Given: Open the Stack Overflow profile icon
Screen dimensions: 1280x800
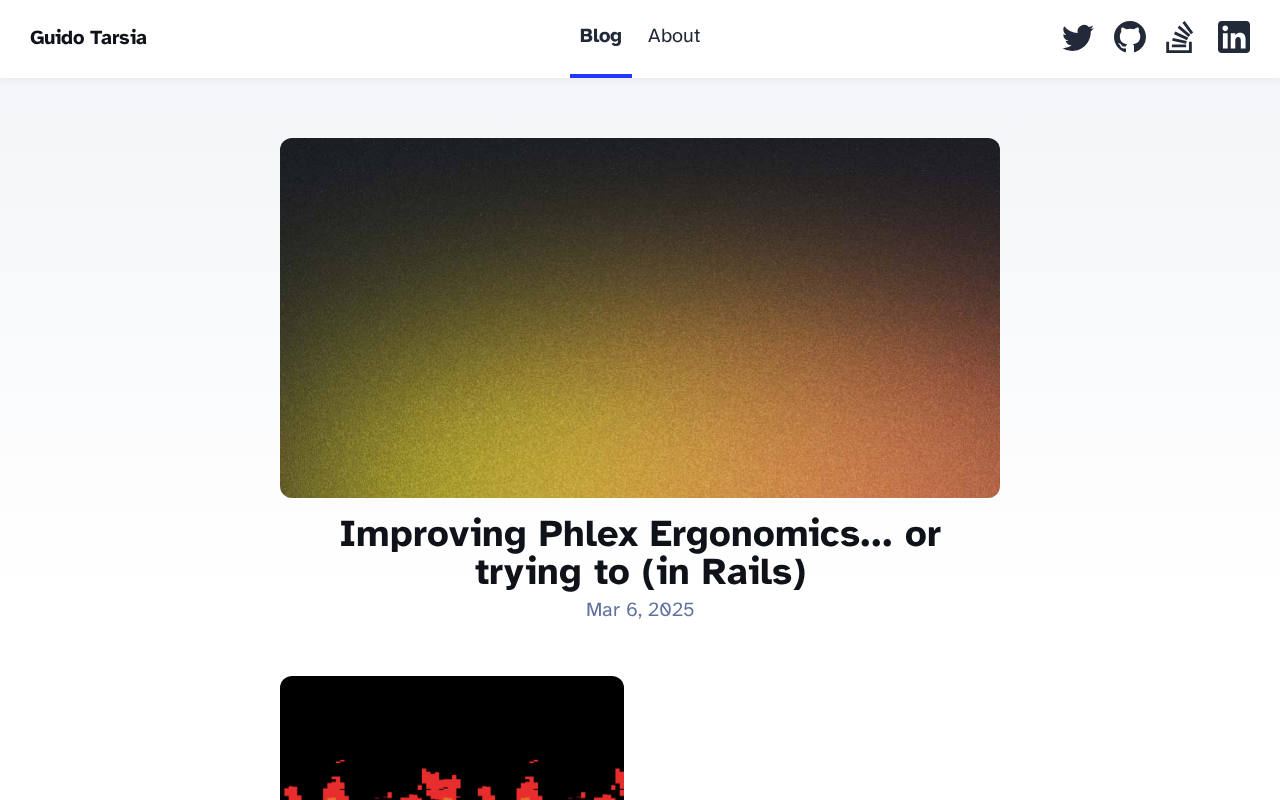Looking at the screenshot, I should (x=1180, y=38).
